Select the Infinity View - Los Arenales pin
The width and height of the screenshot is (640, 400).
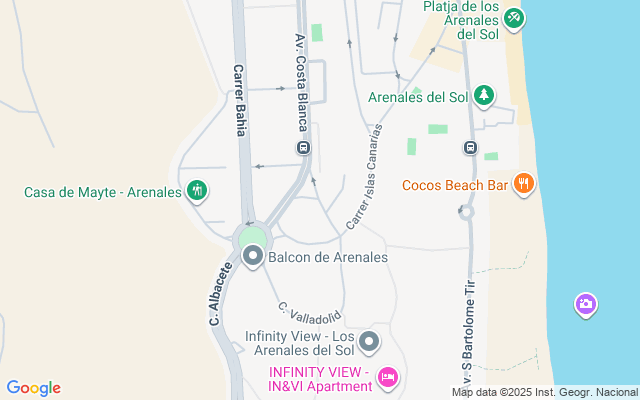tap(369, 343)
